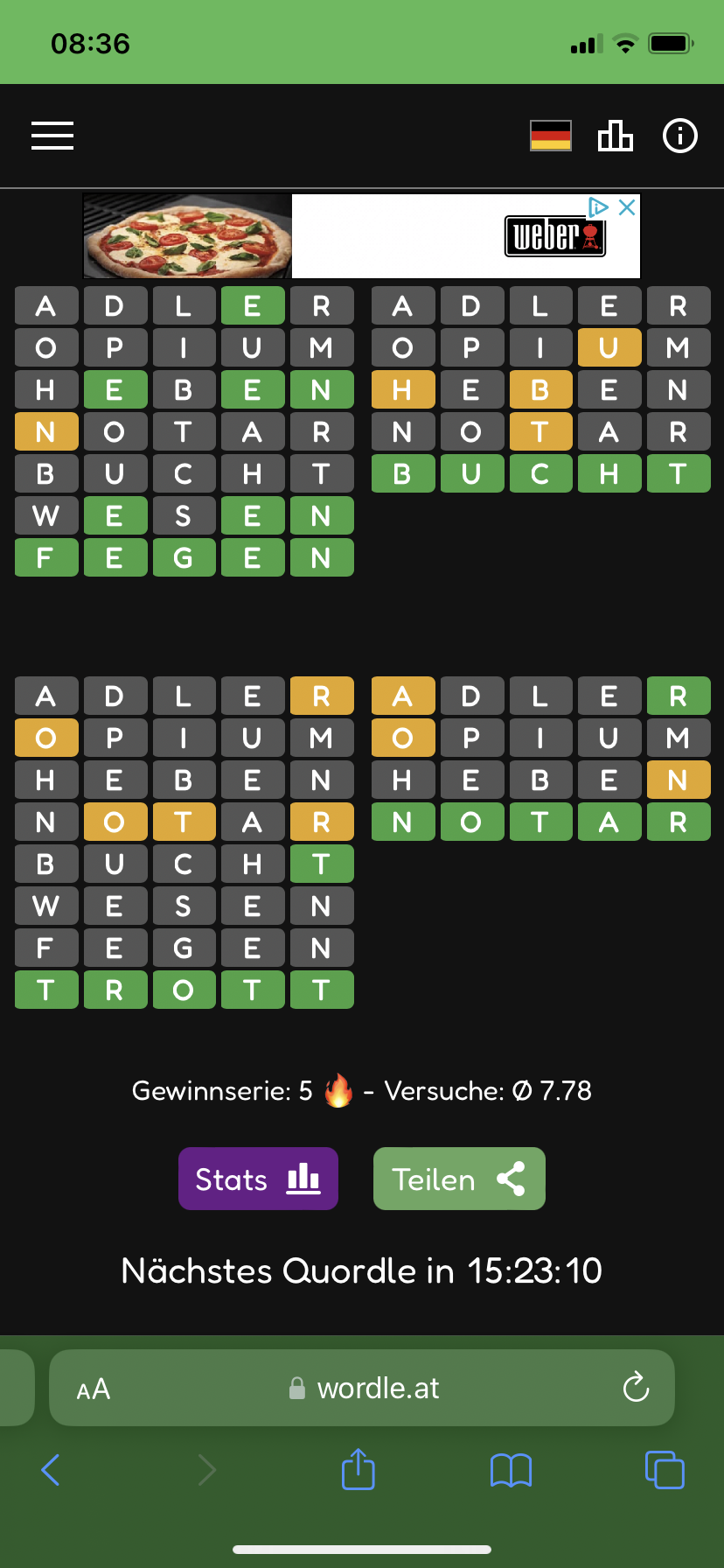Open the Weber pizza advertisement
This screenshot has width=724, height=1568.
pos(362,236)
